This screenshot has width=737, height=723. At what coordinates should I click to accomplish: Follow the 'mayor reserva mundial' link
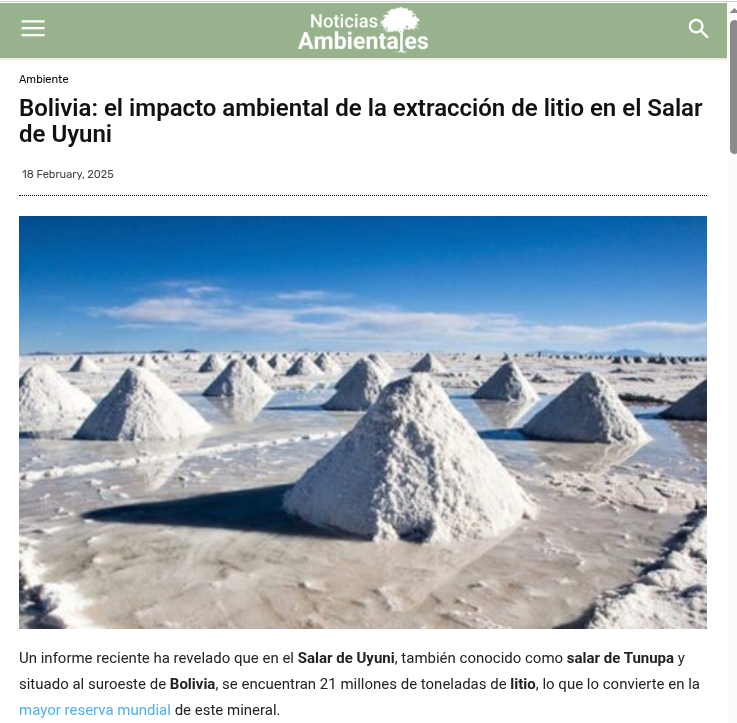pos(95,710)
